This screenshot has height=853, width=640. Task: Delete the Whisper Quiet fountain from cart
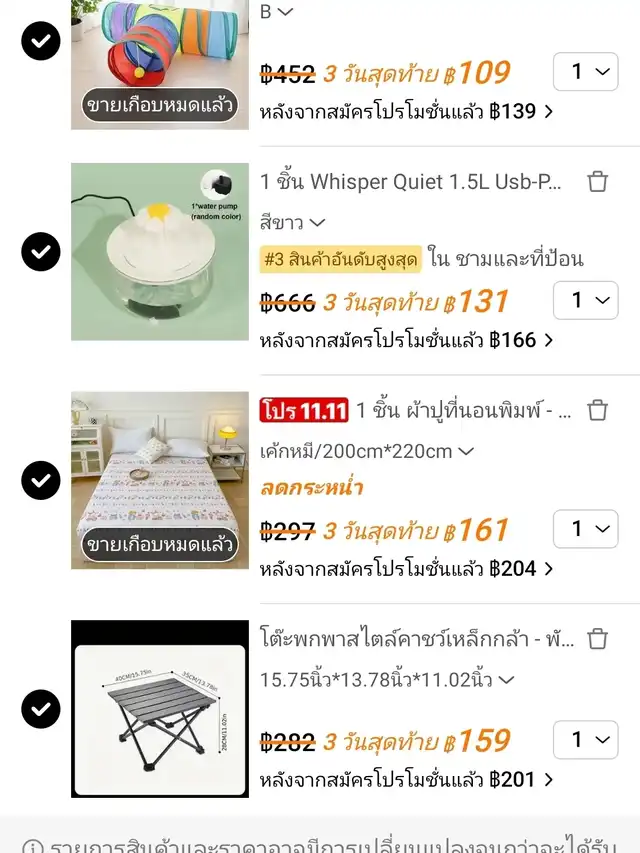pos(597,182)
